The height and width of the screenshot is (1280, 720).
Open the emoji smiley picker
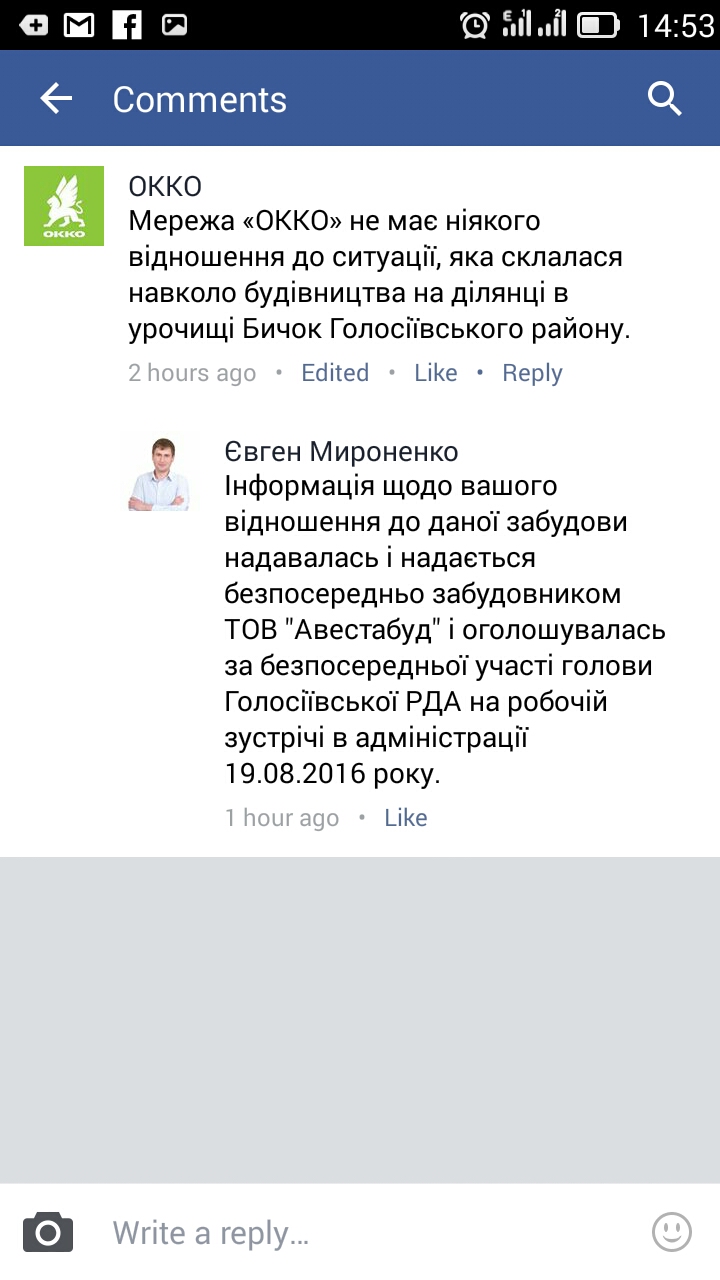coord(672,1232)
